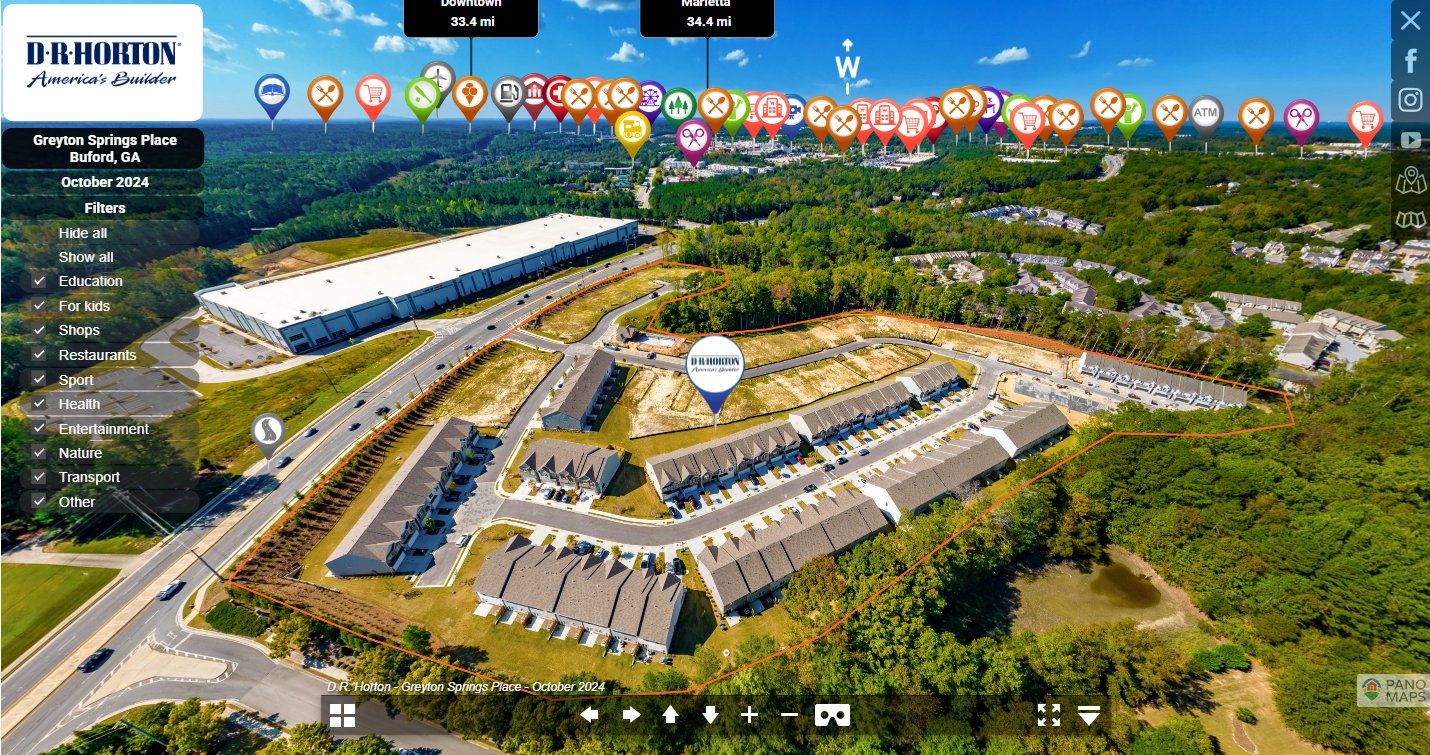Uncheck the Education filter
Viewport: 1430px width, 755px height.
[x=40, y=281]
